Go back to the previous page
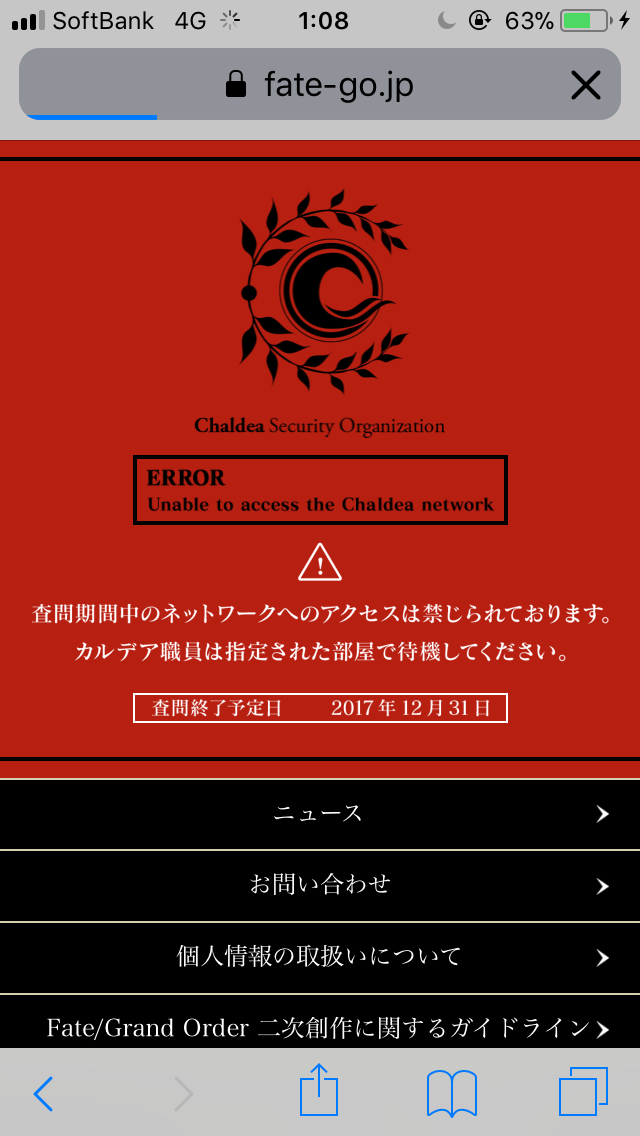 (43, 1093)
